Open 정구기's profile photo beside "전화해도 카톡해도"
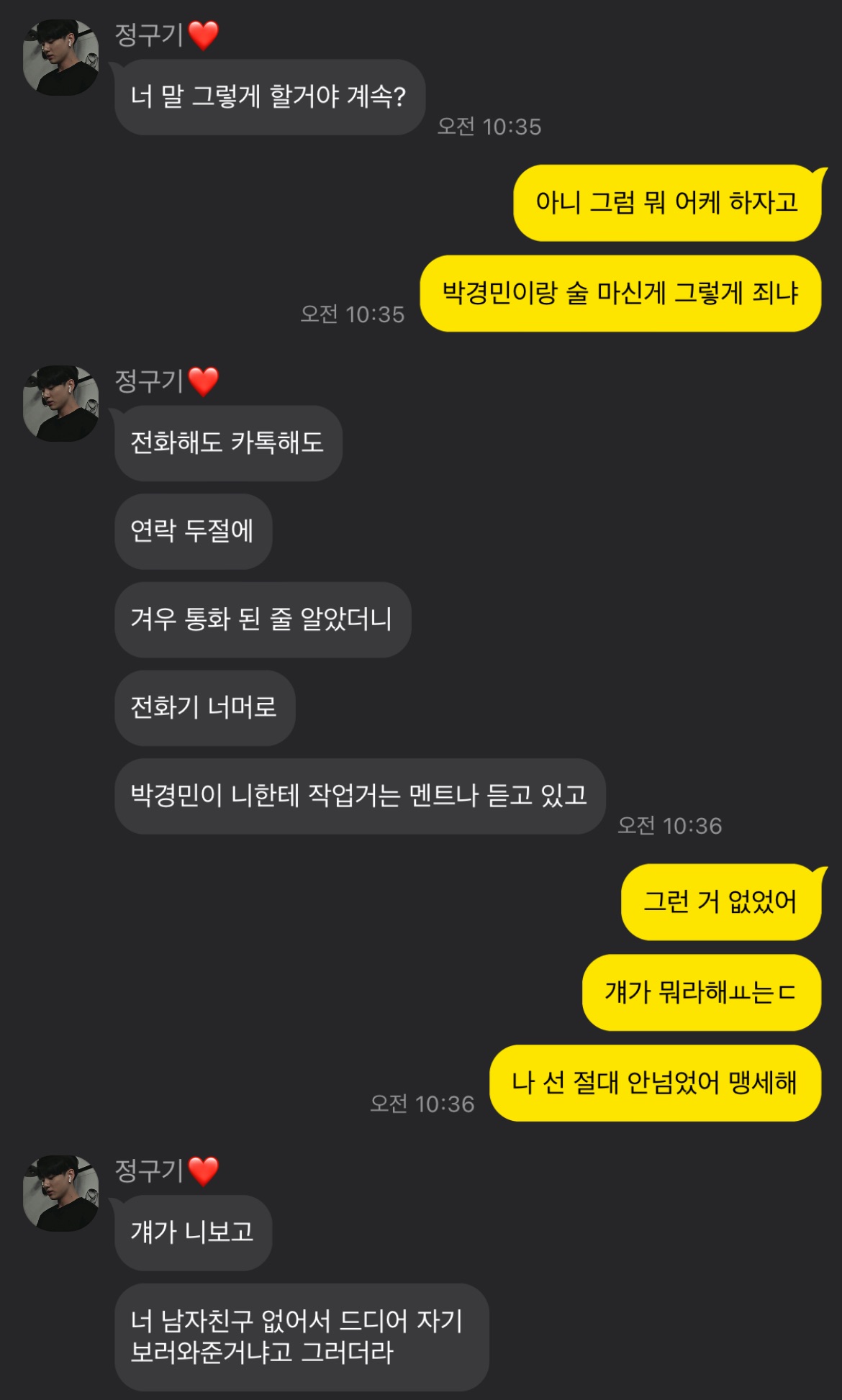Viewport: 842px width, 1400px height. click(60, 403)
